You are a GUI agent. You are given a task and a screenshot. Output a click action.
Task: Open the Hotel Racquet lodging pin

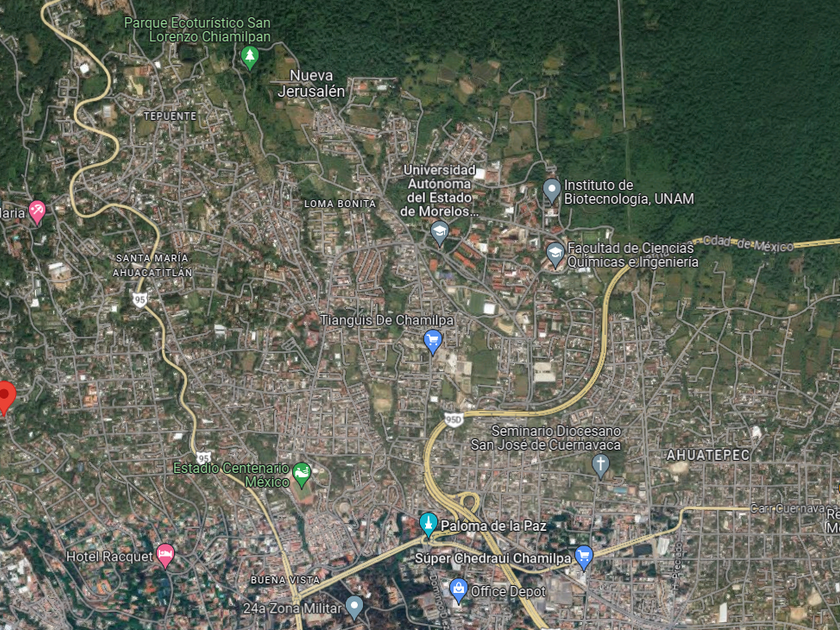[x=166, y=555]
